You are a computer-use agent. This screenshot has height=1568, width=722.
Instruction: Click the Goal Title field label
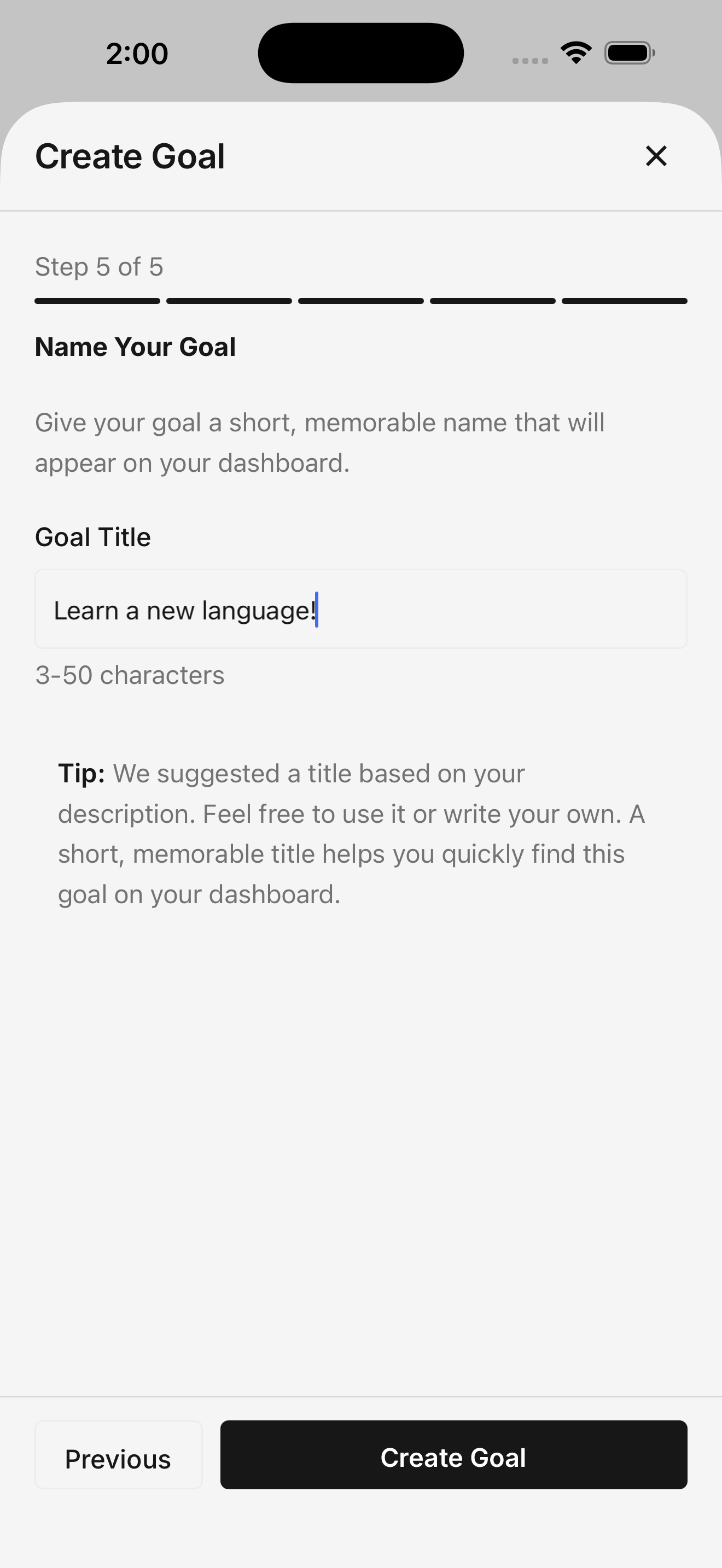tap(92, 536)
